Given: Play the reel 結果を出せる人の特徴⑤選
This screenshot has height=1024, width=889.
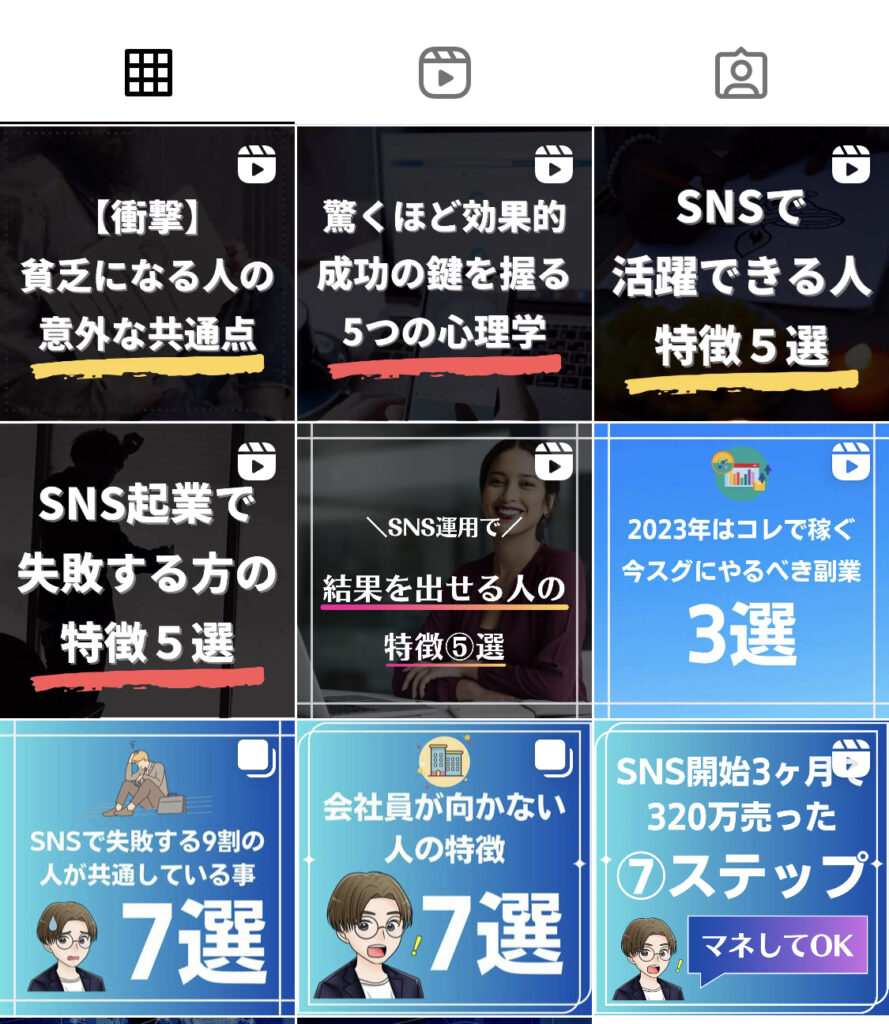Looking at the screenshot, I should pos(444,570).
